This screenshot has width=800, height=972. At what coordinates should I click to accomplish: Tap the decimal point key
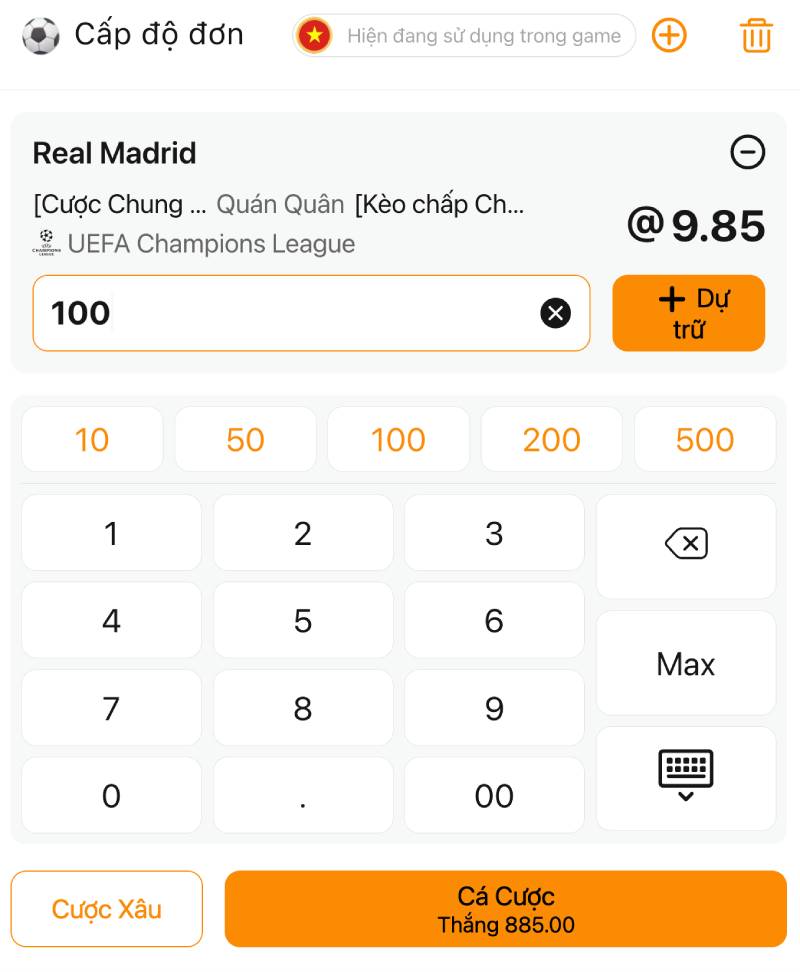[302, 795]
